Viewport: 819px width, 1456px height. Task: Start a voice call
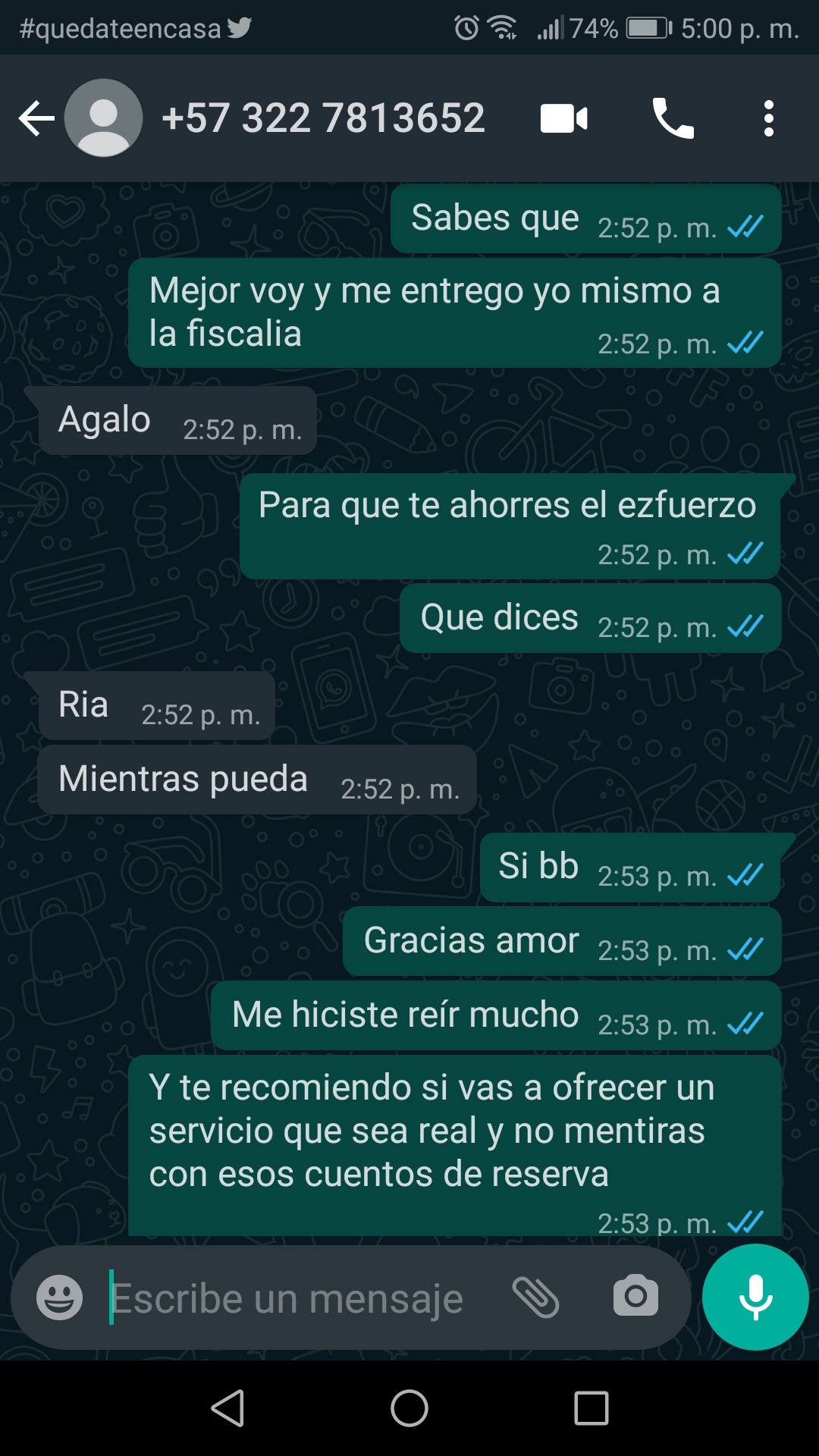pyautogui.click(x=673, y=119)
